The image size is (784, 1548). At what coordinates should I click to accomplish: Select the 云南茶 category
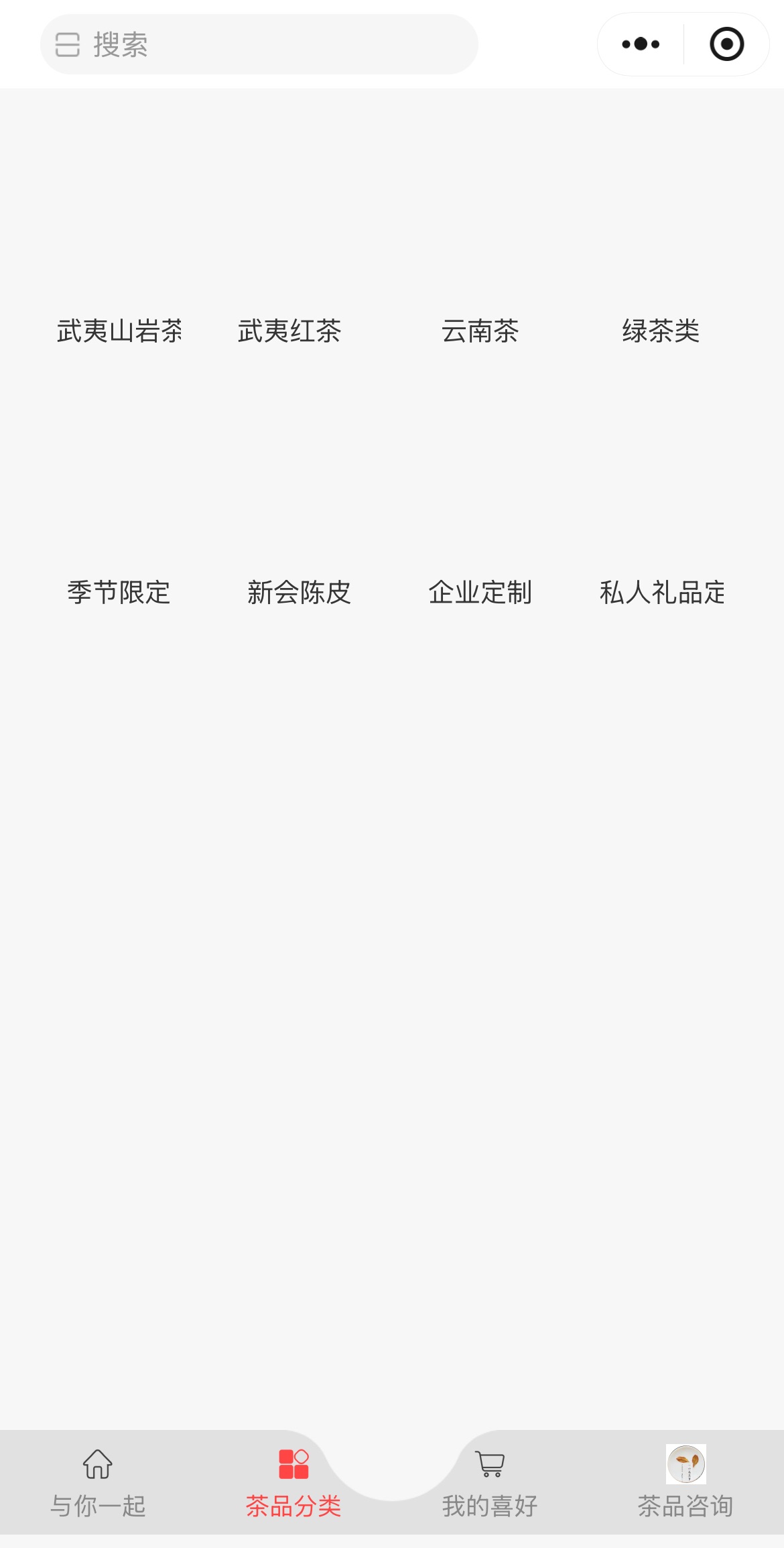(480, 331)
